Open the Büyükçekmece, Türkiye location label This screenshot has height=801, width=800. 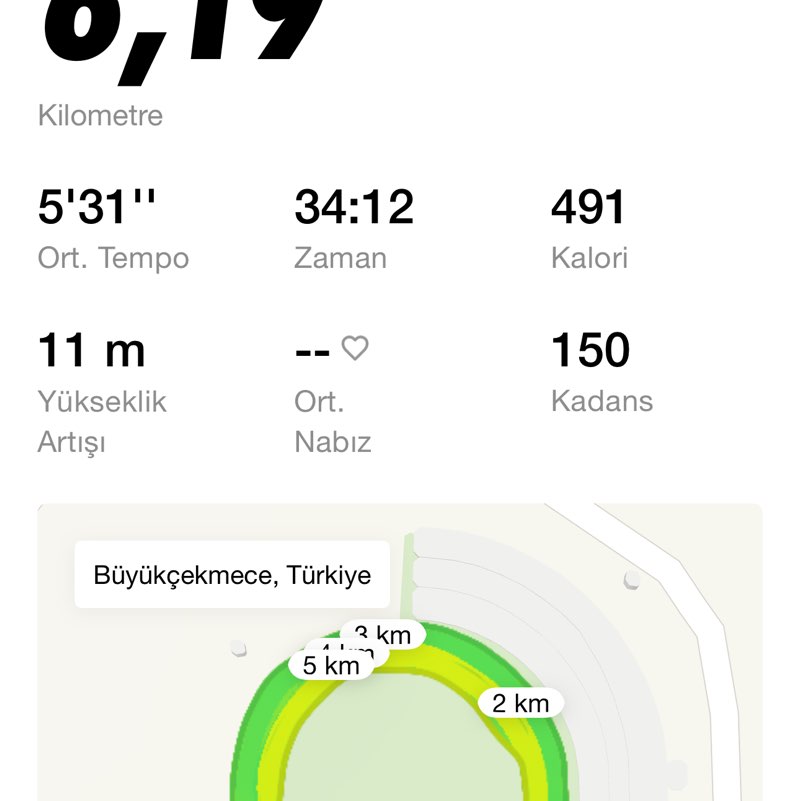232,574
